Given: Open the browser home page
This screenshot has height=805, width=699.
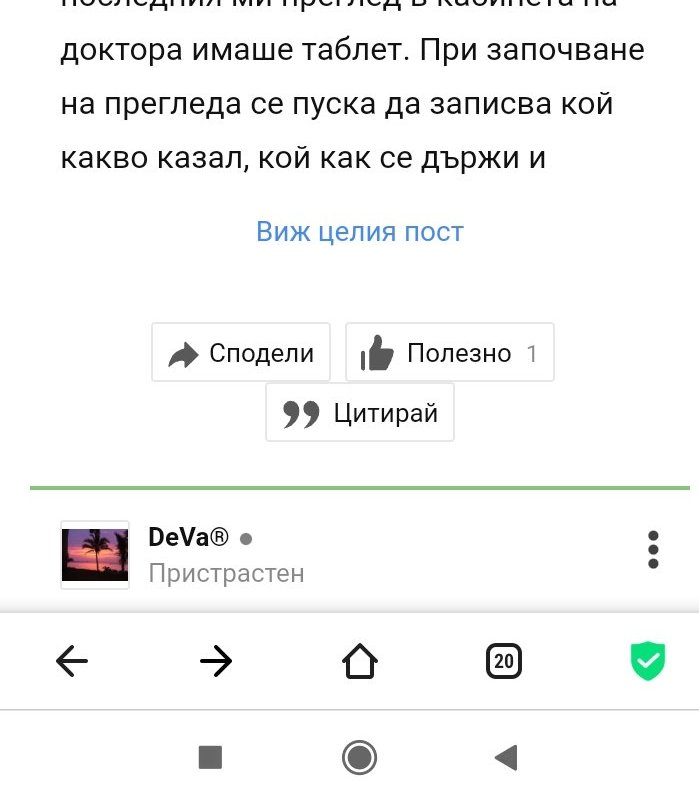Looking at the screenshot, I should [360, 661].
